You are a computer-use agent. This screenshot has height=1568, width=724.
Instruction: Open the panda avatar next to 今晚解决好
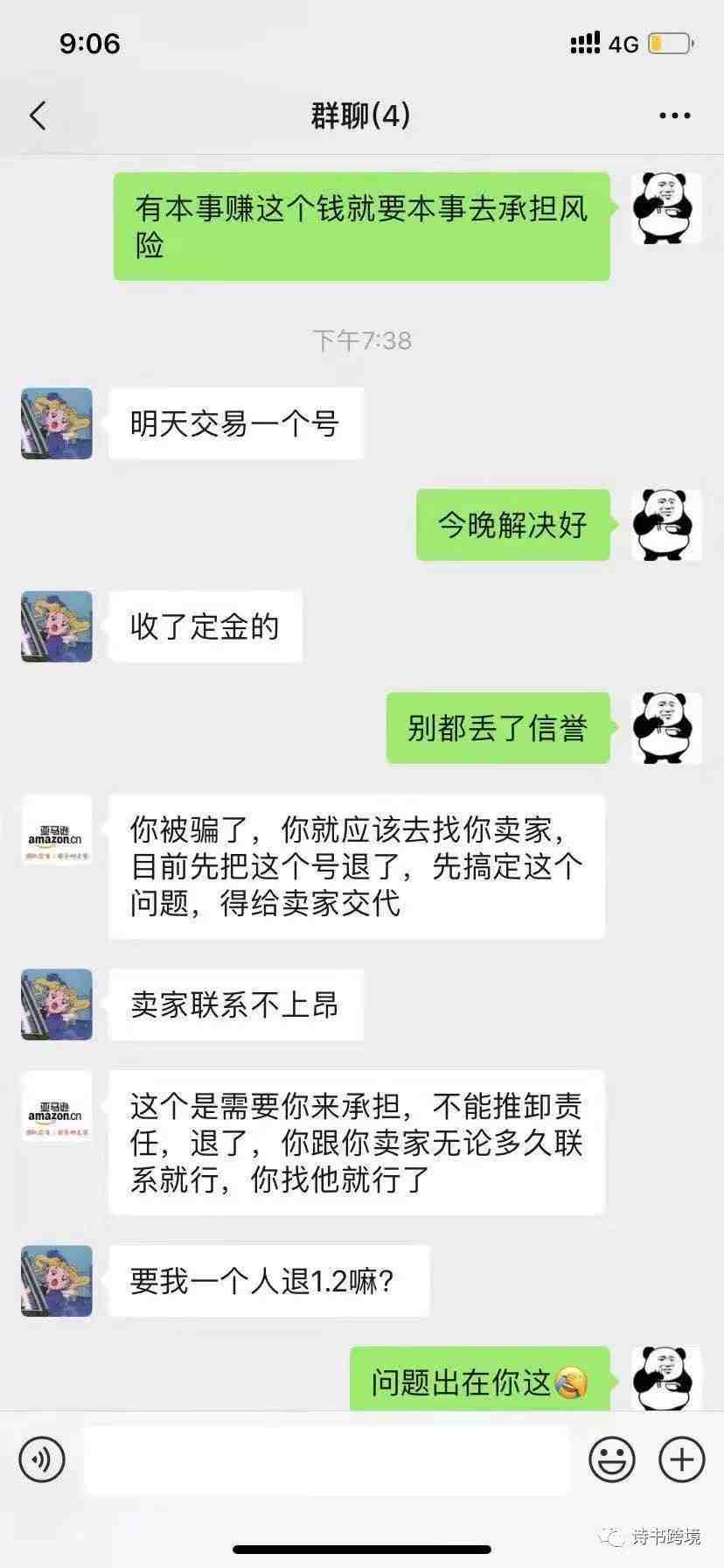coord(666,525)
